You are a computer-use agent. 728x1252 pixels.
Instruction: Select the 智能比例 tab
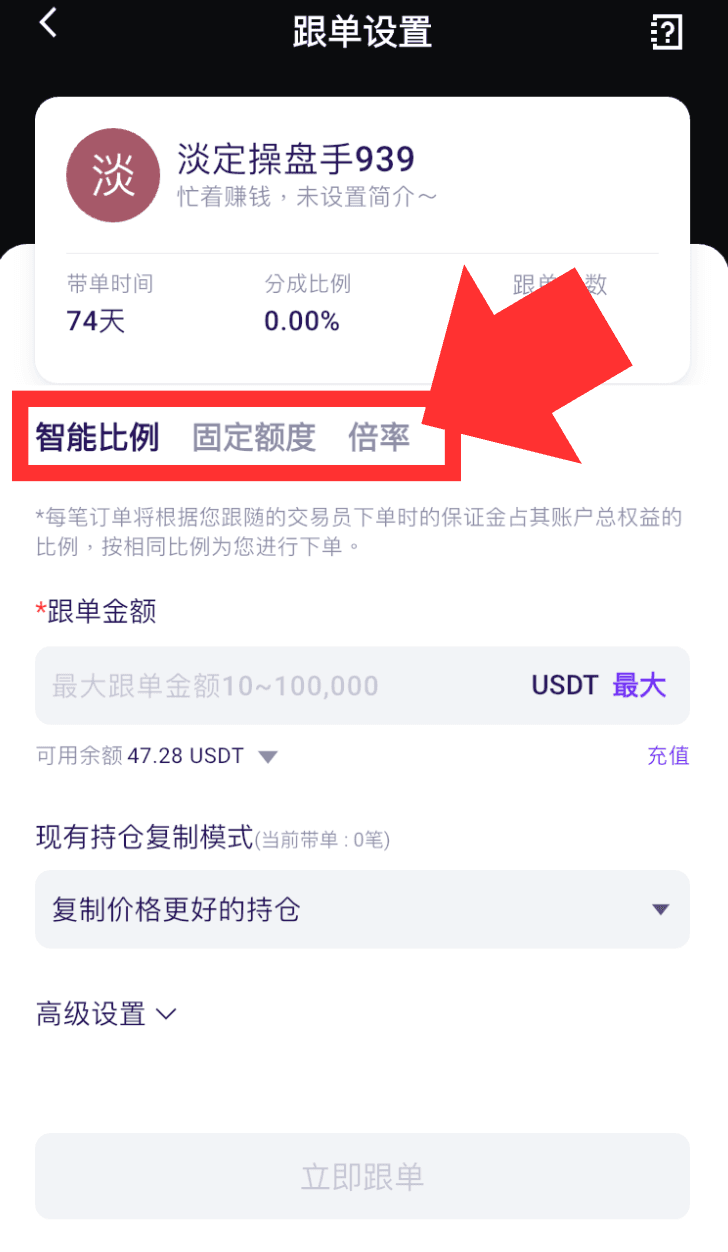(x=97, y=438)
